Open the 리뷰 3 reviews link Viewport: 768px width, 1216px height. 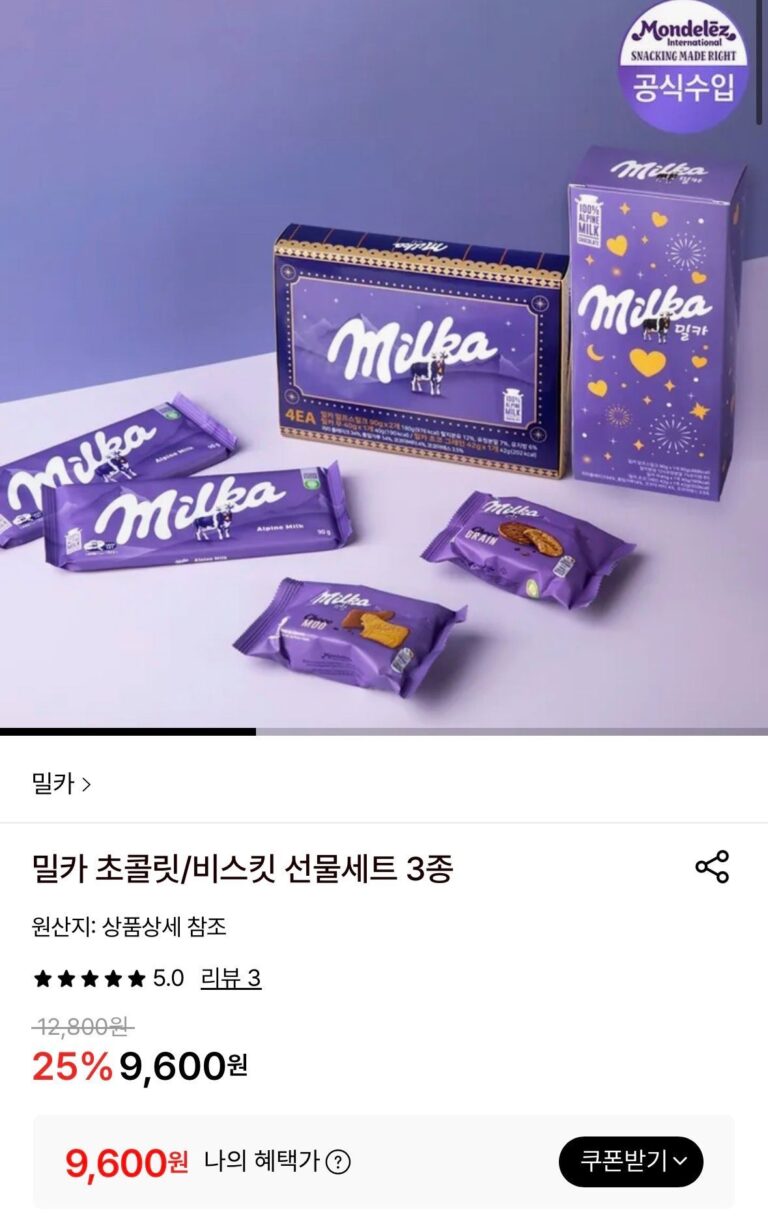point(231,978)
